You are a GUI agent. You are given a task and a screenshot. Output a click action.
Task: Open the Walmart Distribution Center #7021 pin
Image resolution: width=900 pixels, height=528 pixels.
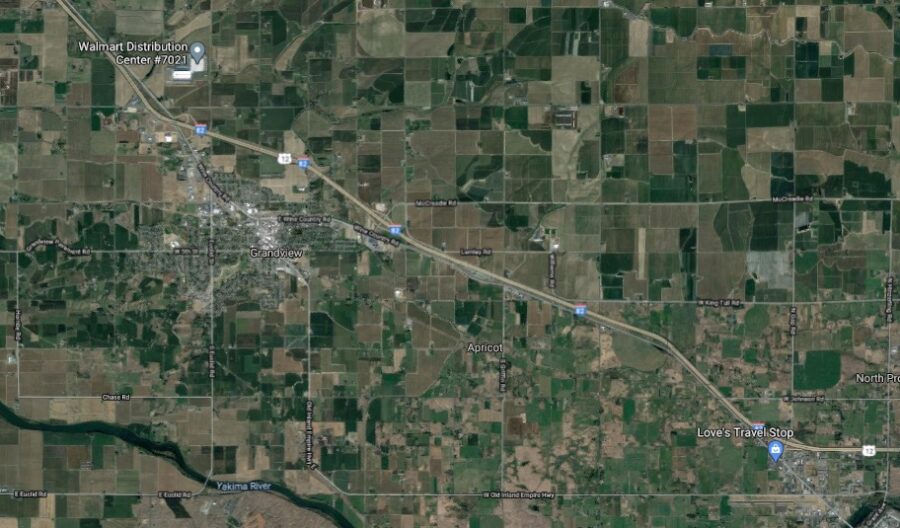coord(198,52)
